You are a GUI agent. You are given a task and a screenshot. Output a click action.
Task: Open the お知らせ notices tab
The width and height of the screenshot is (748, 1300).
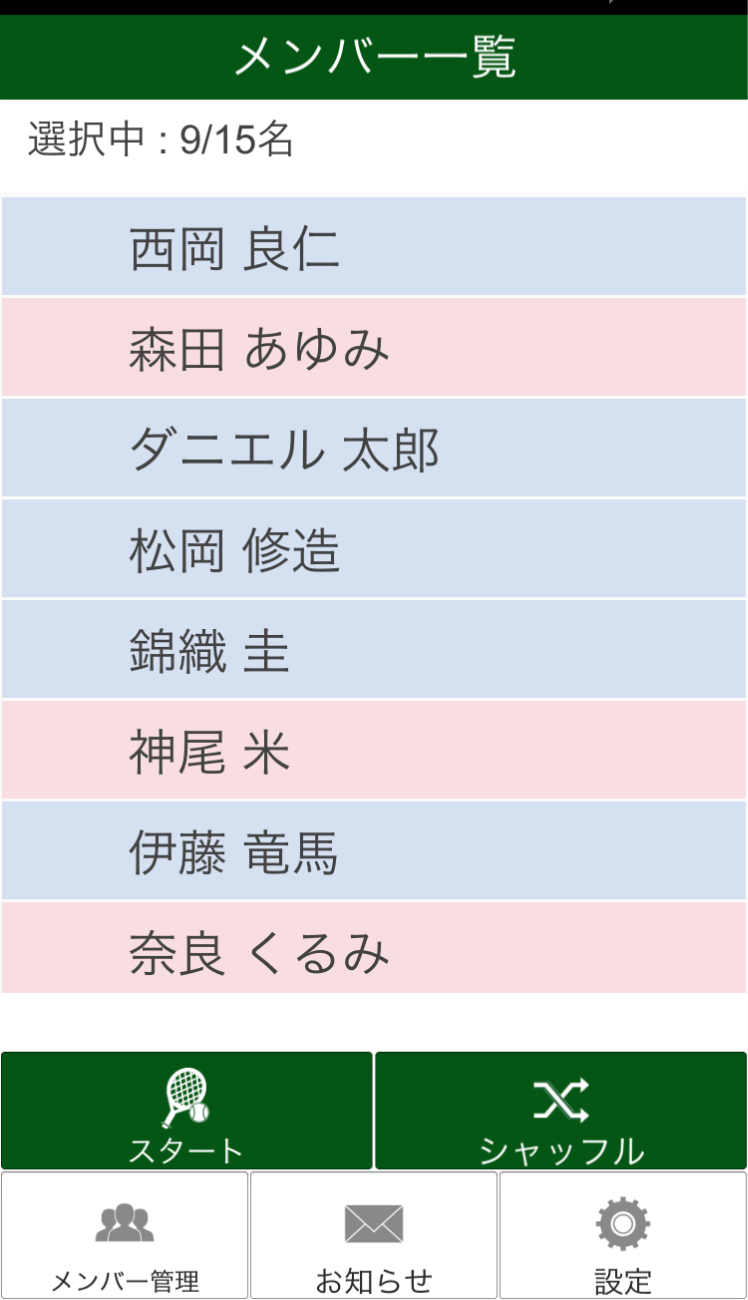click(374, 1236)
